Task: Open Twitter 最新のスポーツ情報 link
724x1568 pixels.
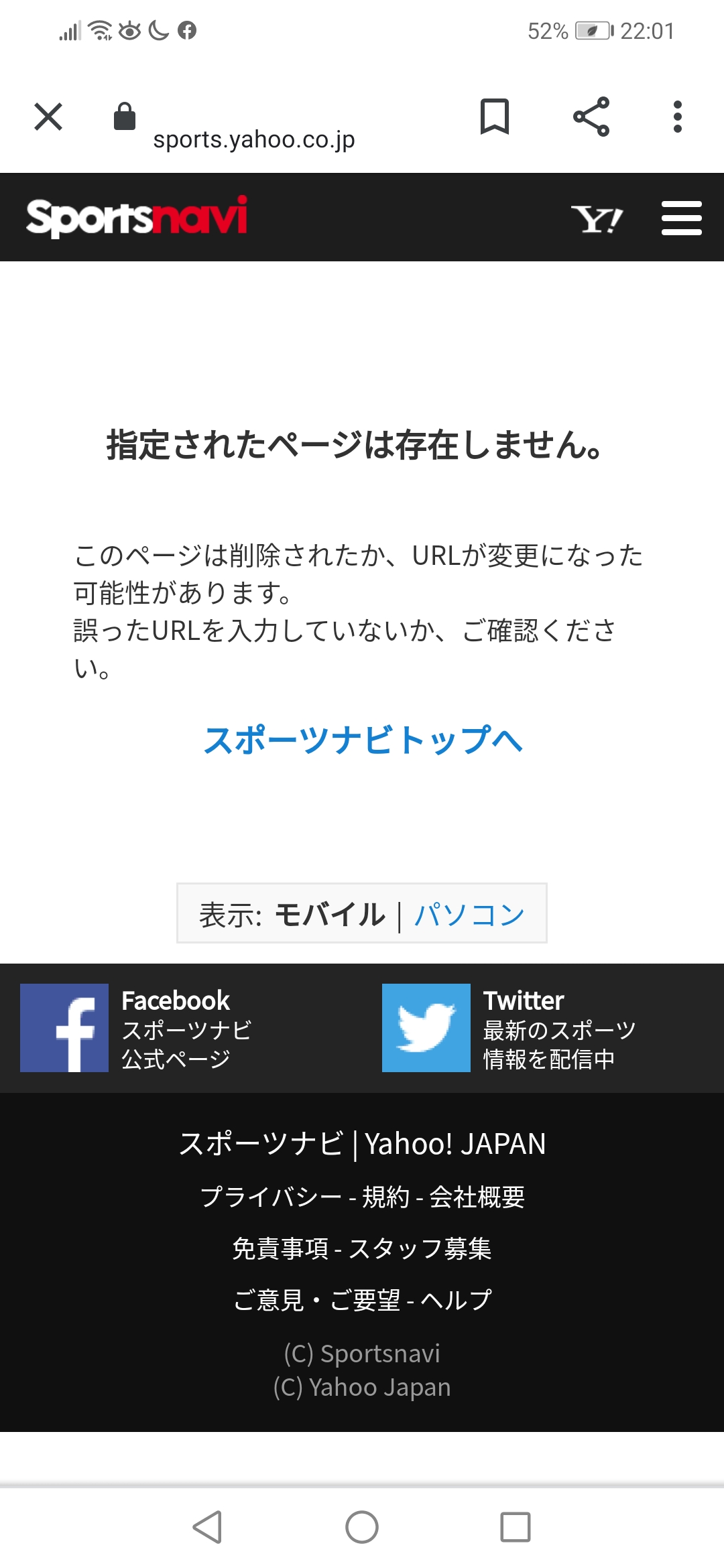Action: (509, 1028)
